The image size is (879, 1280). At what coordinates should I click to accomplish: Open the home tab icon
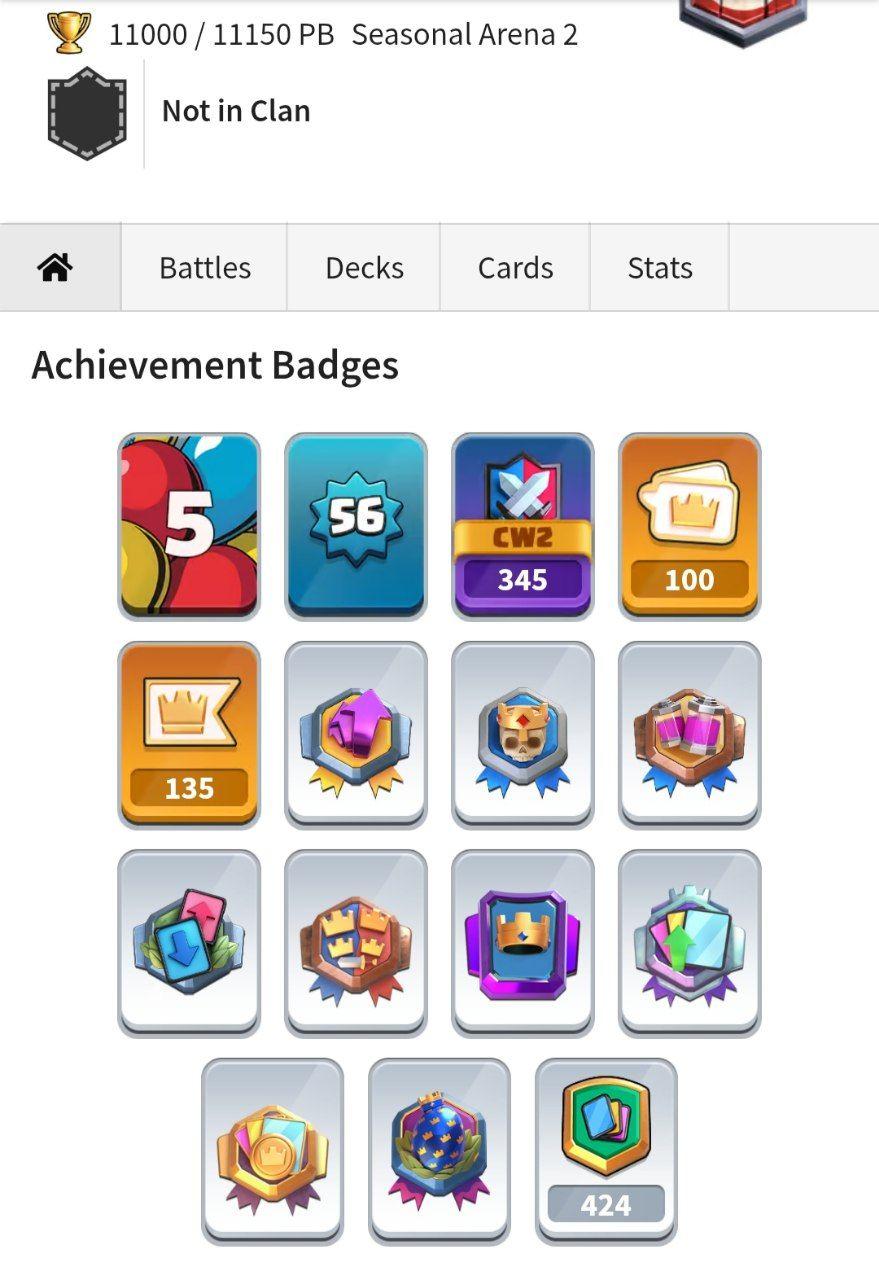click(x=55, y=267)
